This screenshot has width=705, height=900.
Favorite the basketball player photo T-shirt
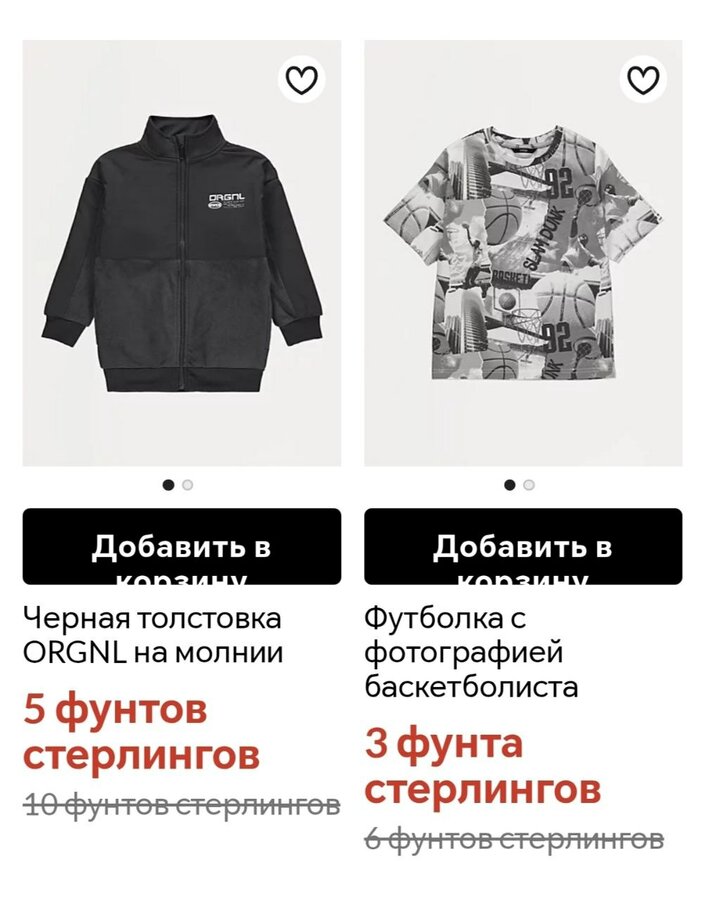click(642, 80)
